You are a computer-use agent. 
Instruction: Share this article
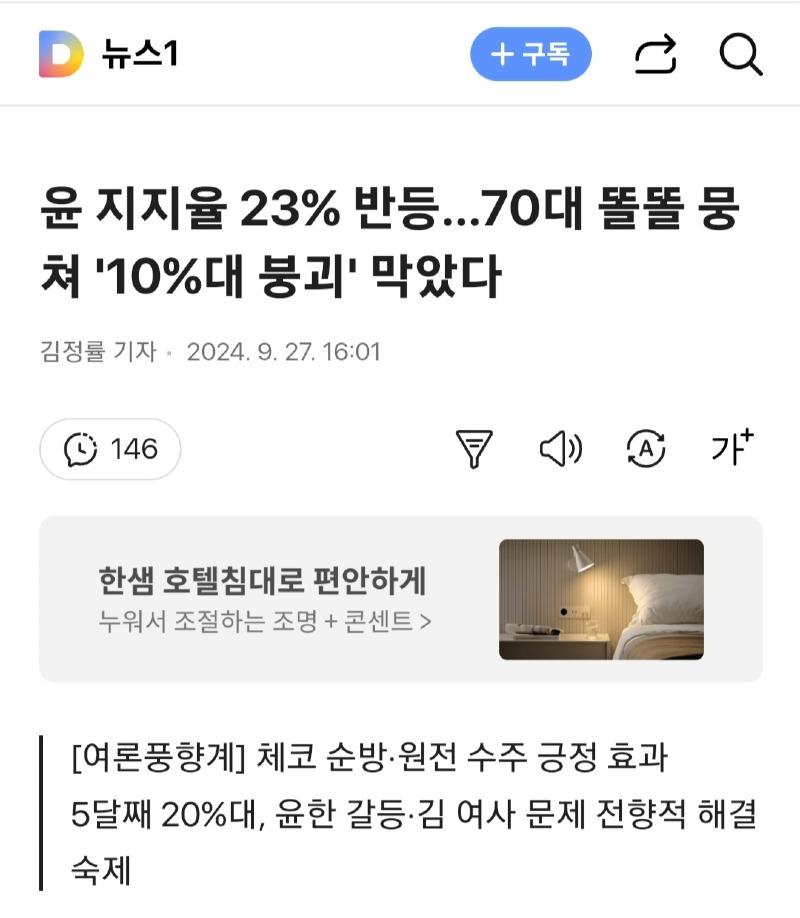[656, 55]
